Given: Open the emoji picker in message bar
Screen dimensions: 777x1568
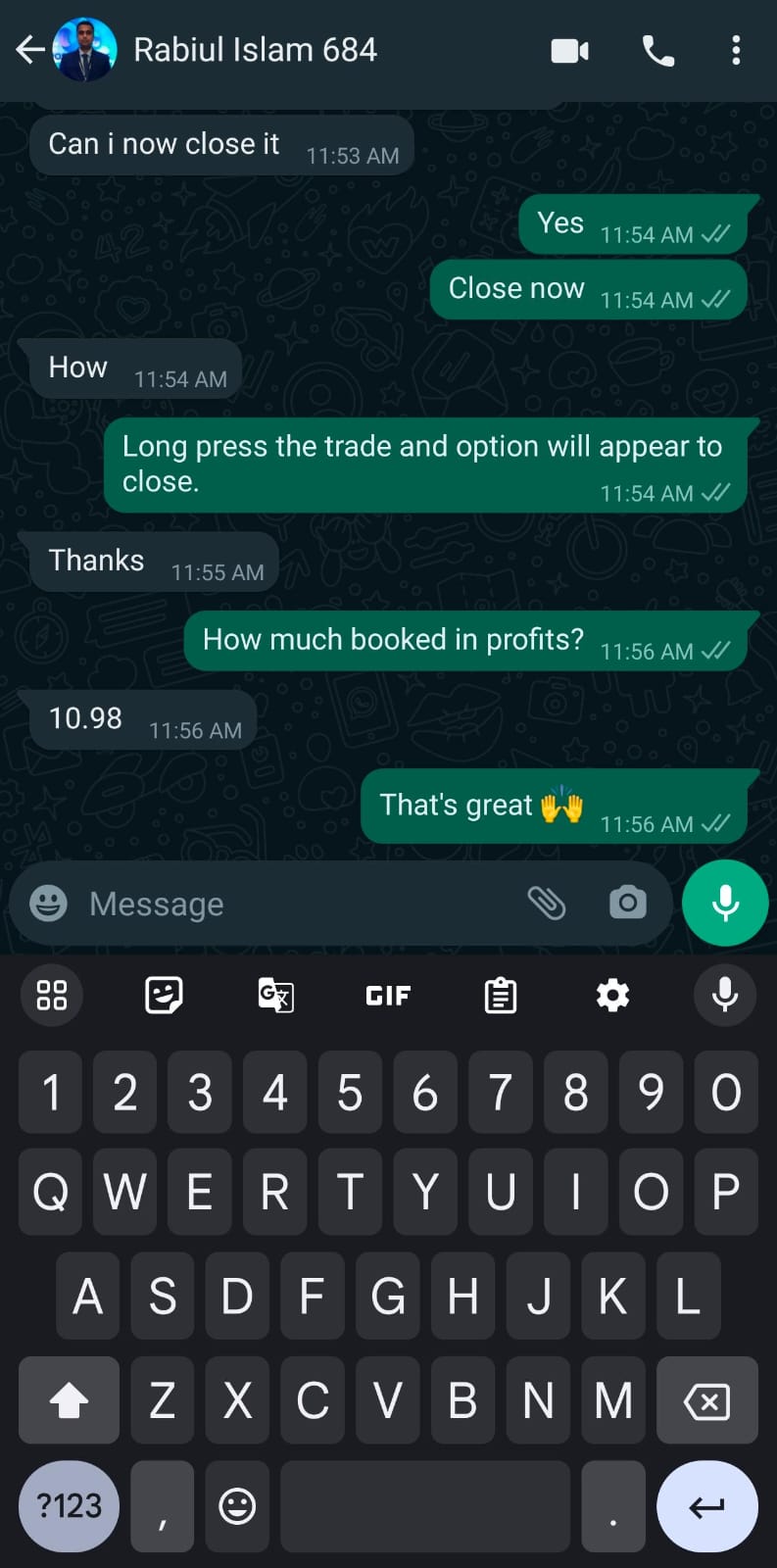Looking at the screenshot, I should pyautogui.click(x=48, y=903).
